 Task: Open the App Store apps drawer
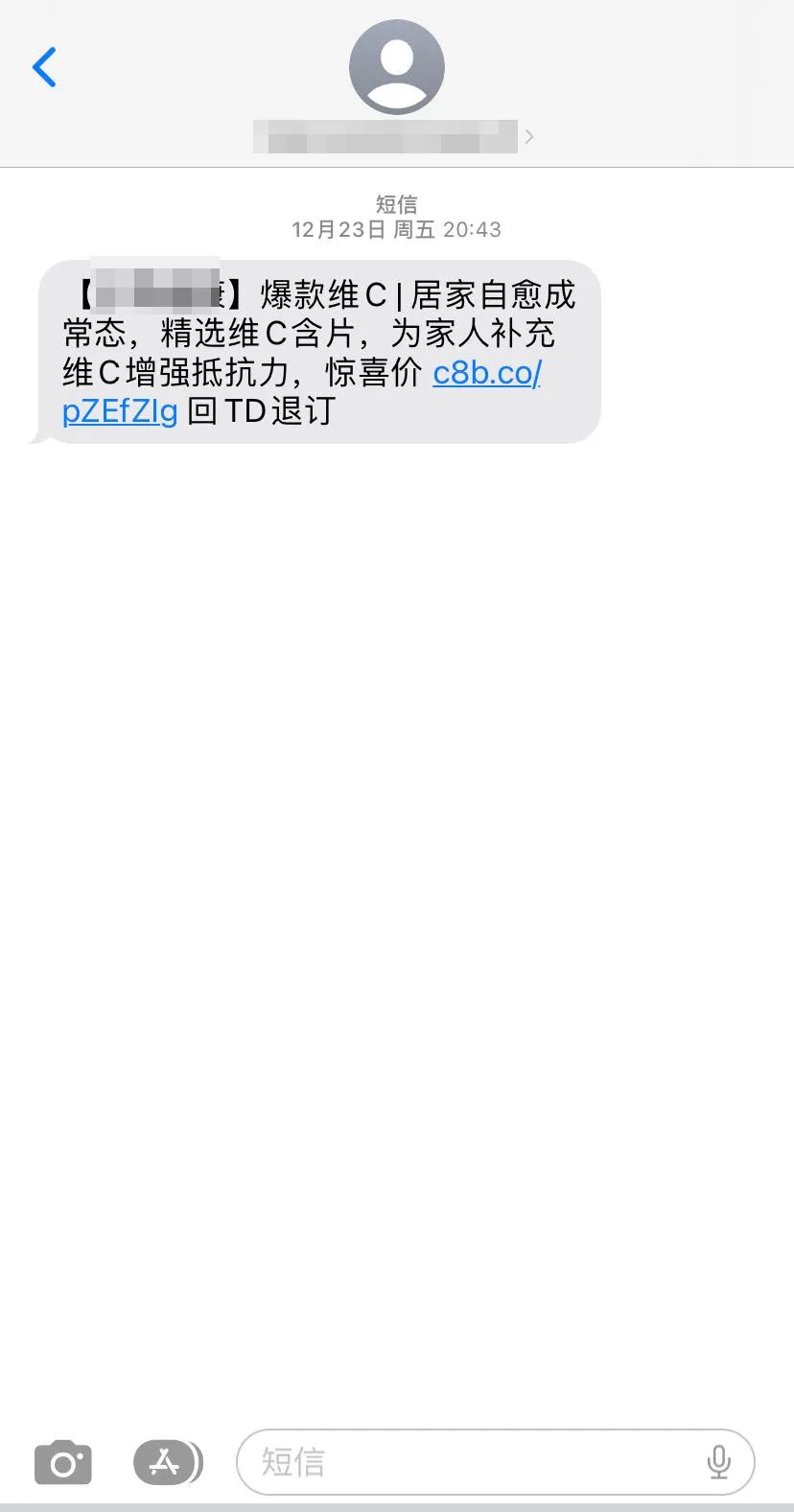167,1462
